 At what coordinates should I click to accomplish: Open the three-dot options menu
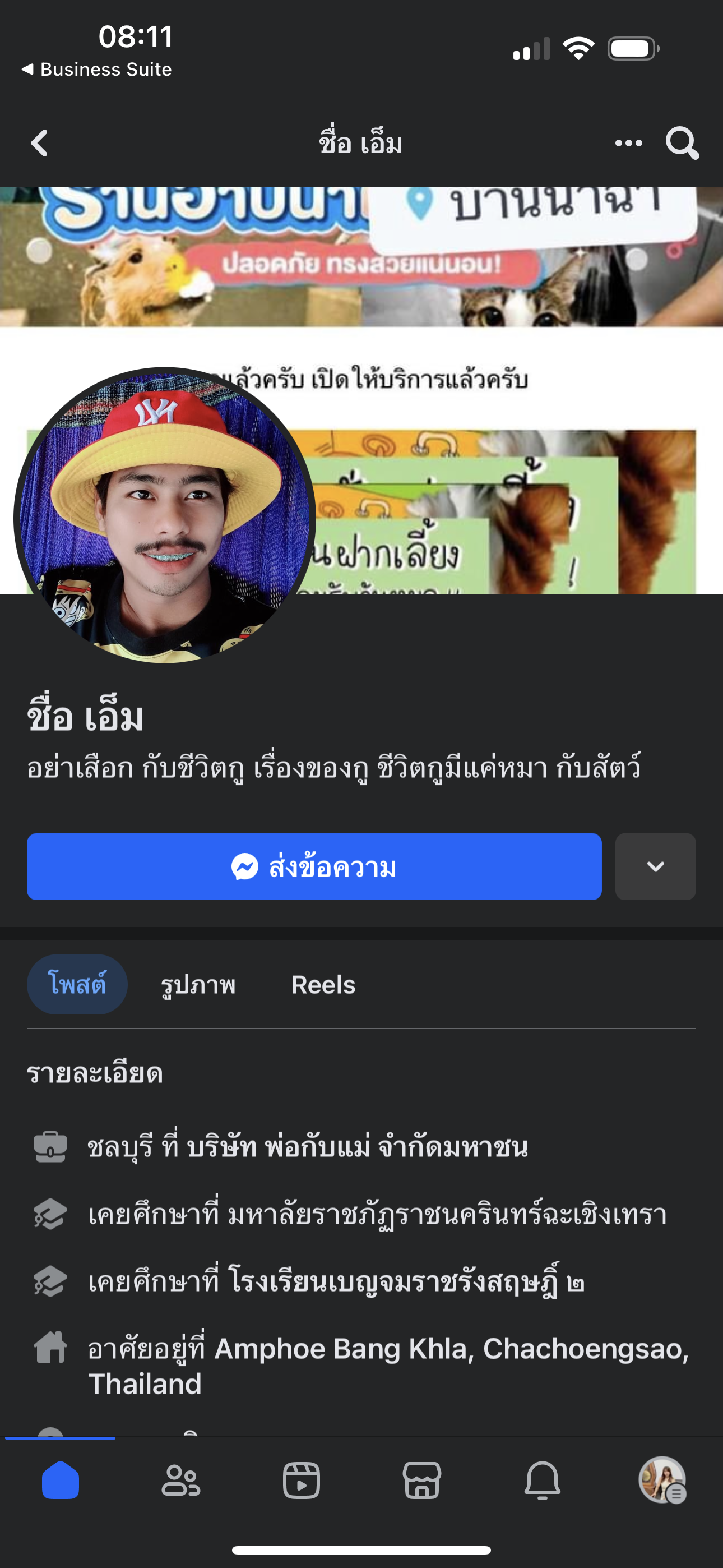[x=628, y=144]
